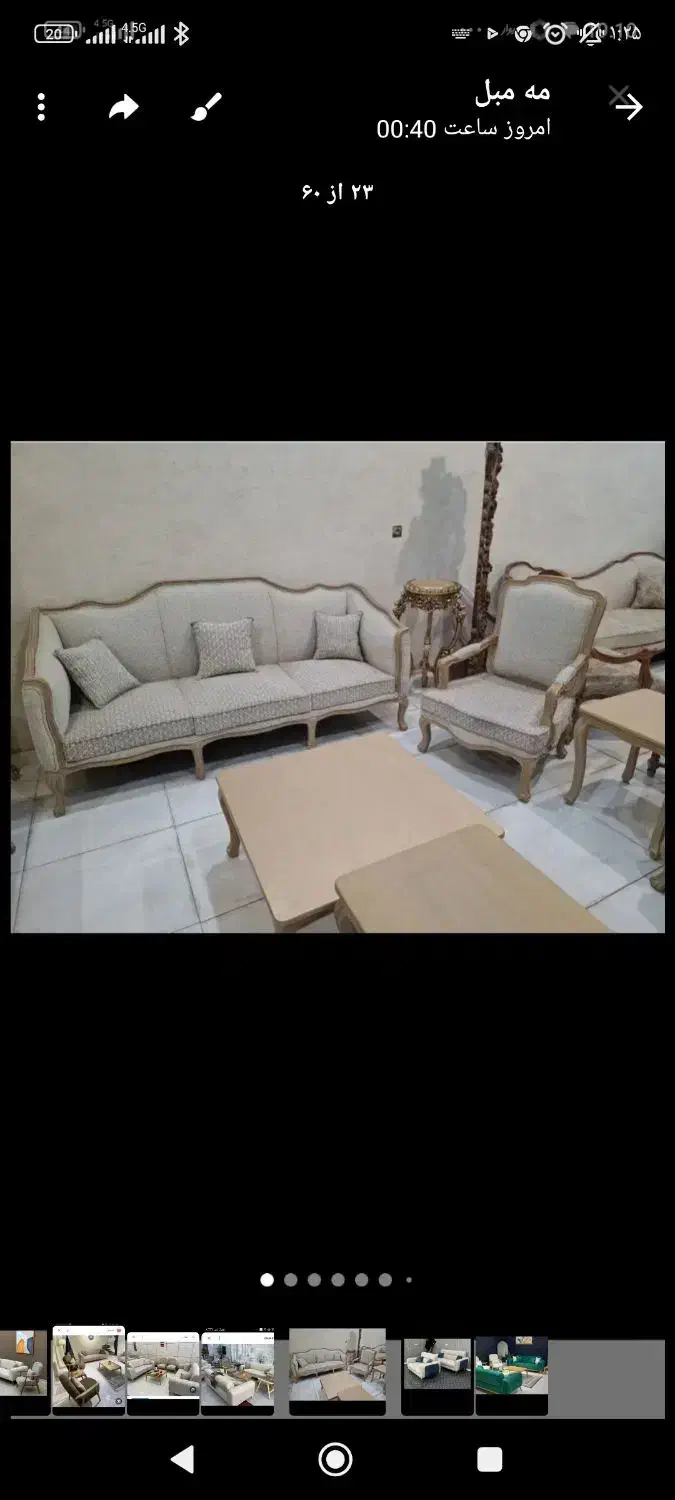
Task: Forward this photo with the arrow icon
Action: pyautogui.click(x=124, y=107)
